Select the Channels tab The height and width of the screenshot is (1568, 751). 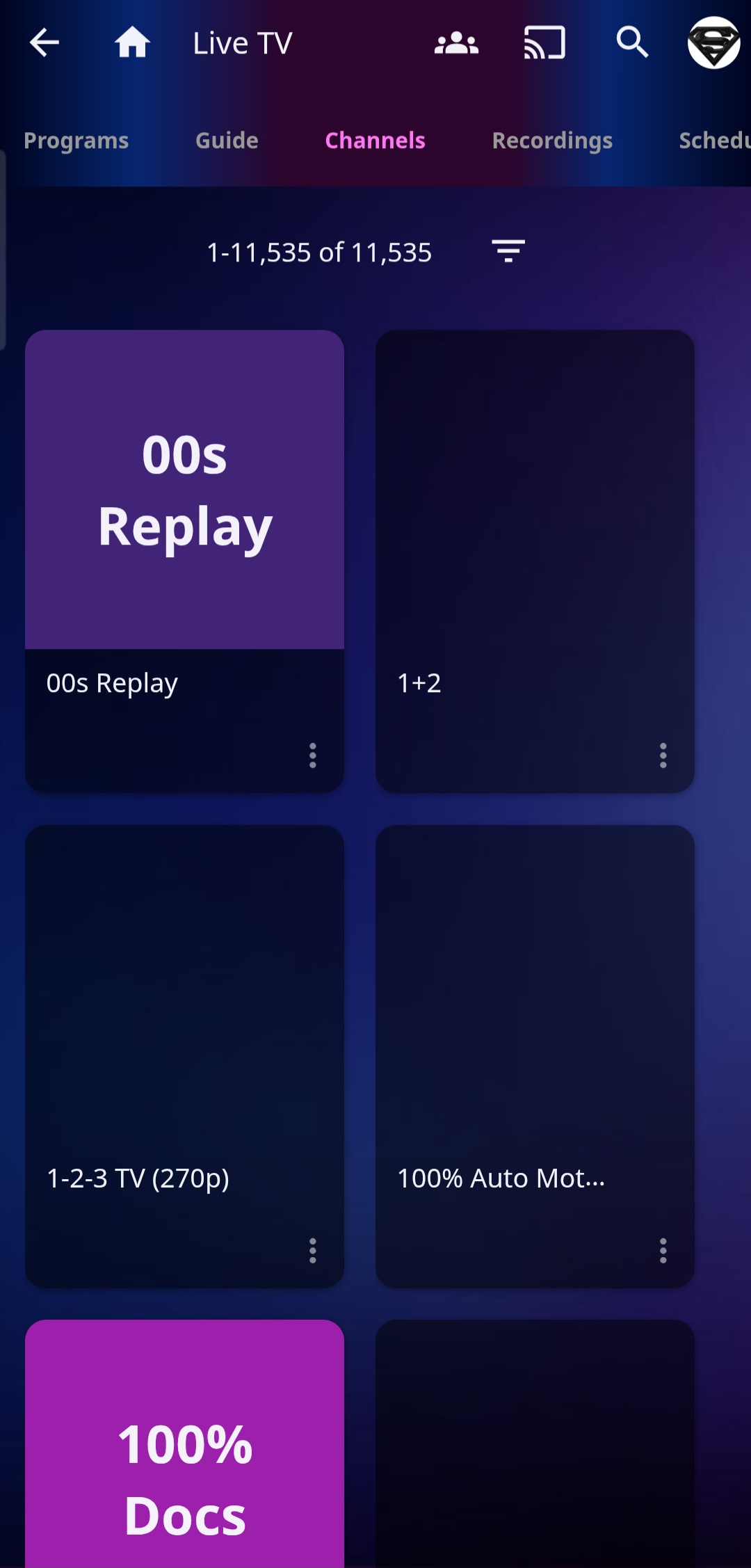click(x=375, y=141)
